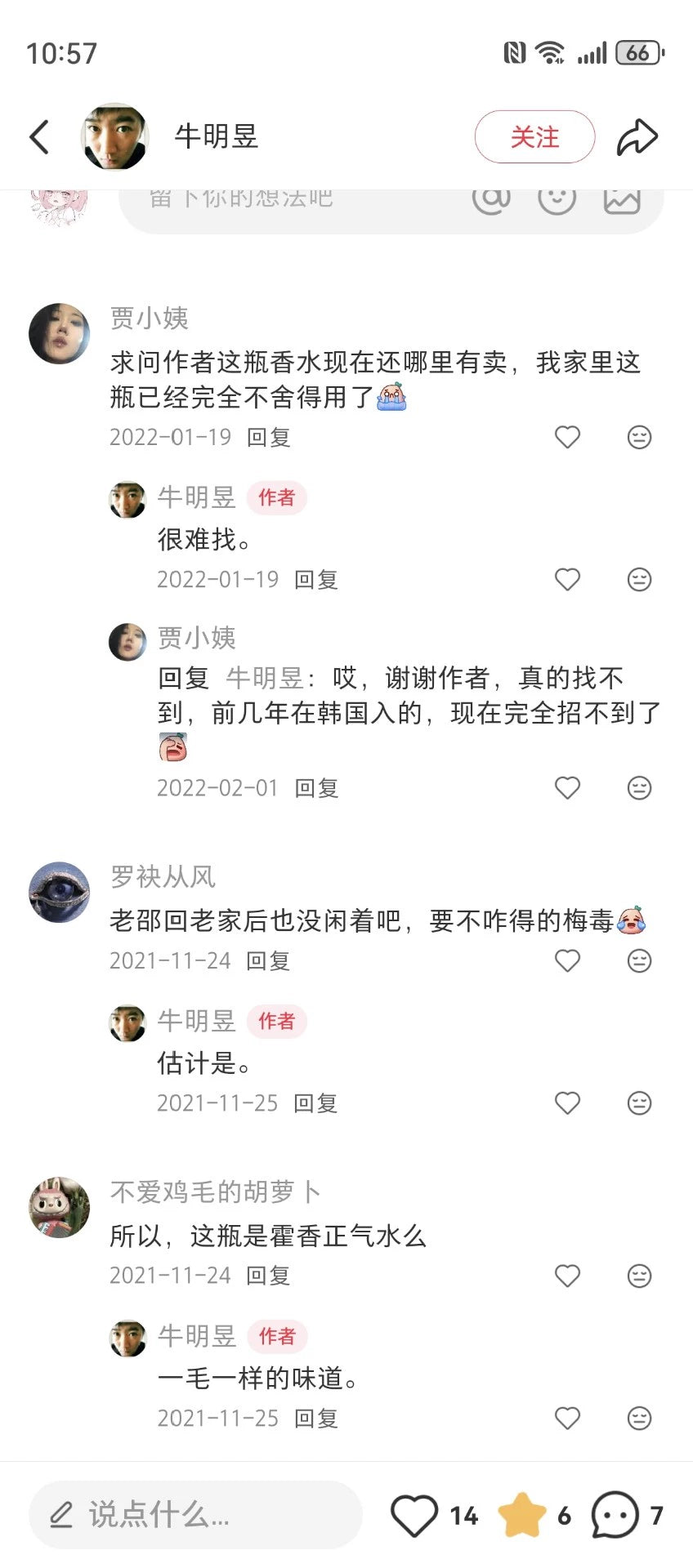693x1568 pixels.
Task: Open 罗袂从风's profile avatar
Action: 59,892
